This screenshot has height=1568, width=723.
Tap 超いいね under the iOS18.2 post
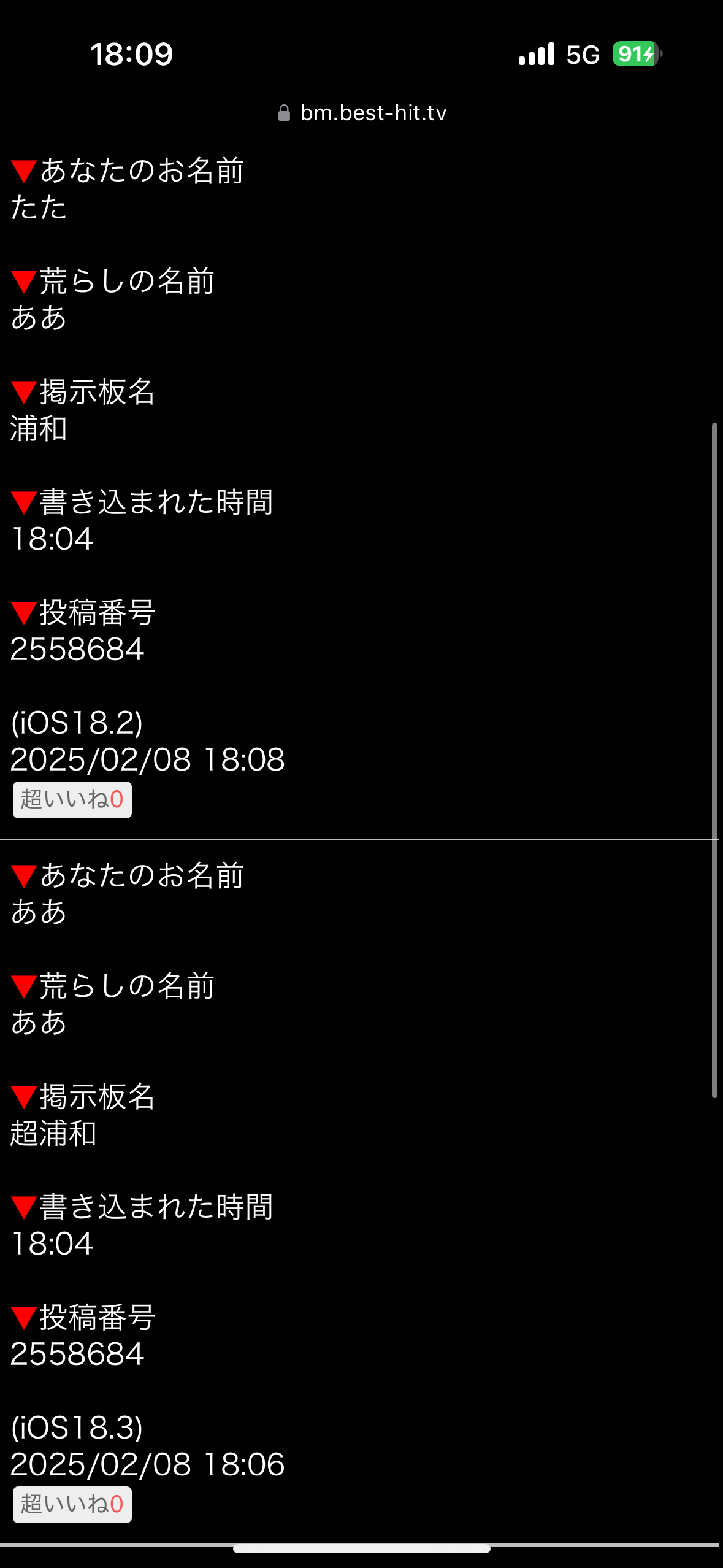72,799
